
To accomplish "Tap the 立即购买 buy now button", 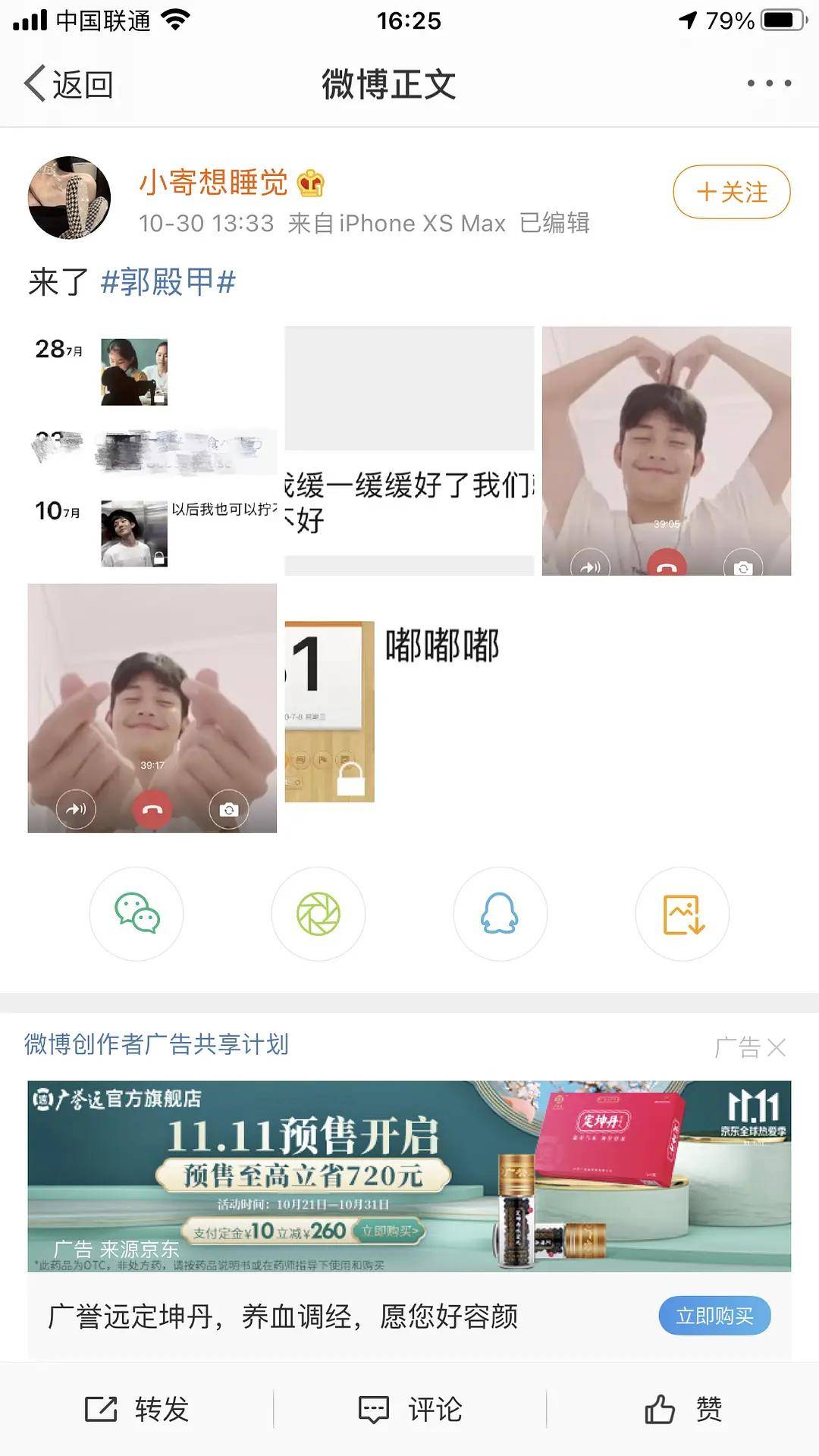I will coord(713,1316).
